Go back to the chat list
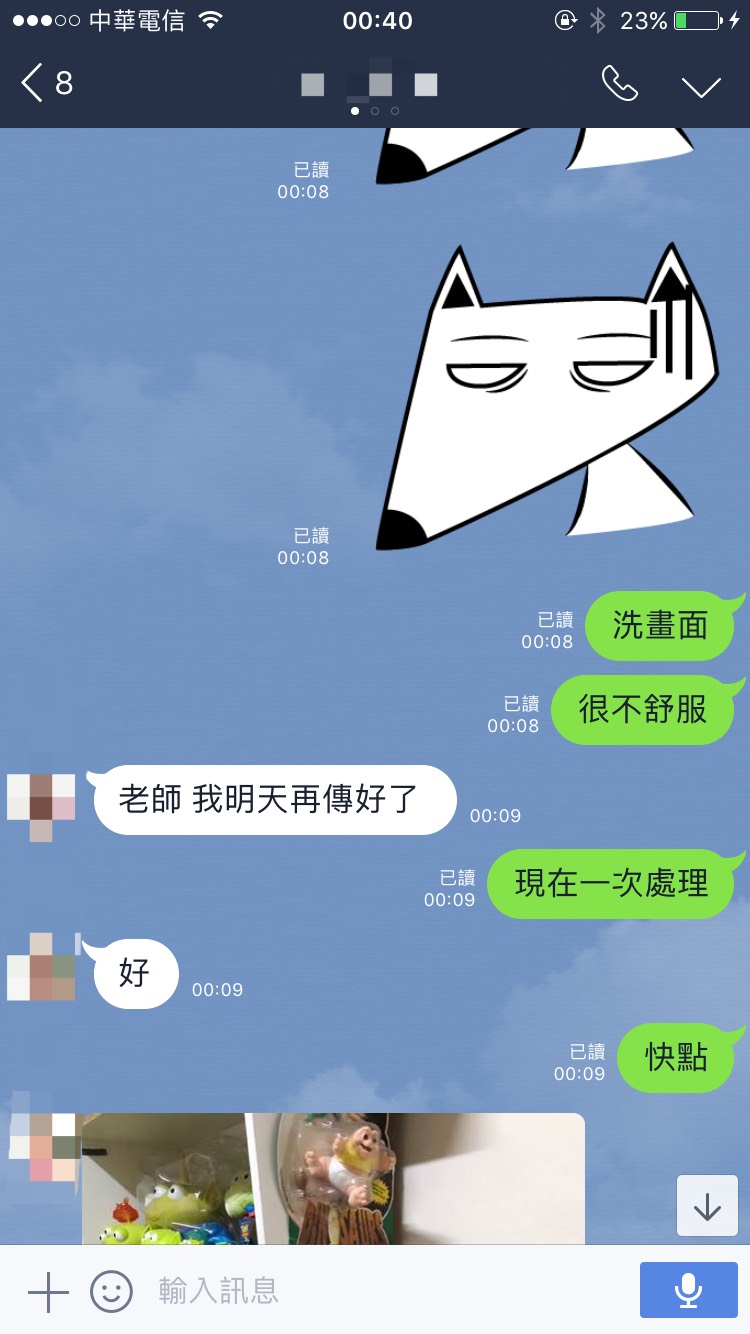 (x=45, y=83)
